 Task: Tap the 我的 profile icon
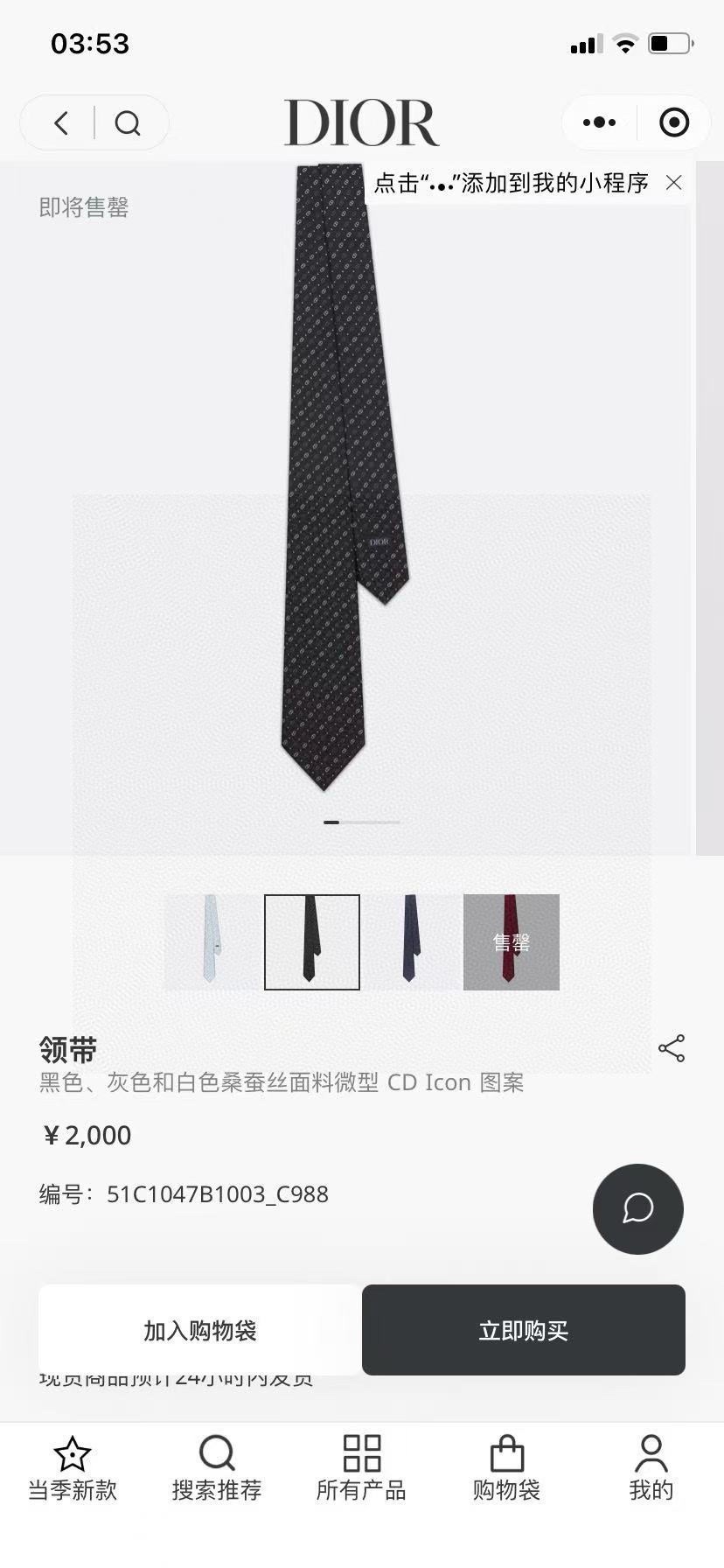pyautogui.click(x=651, y=1454)
